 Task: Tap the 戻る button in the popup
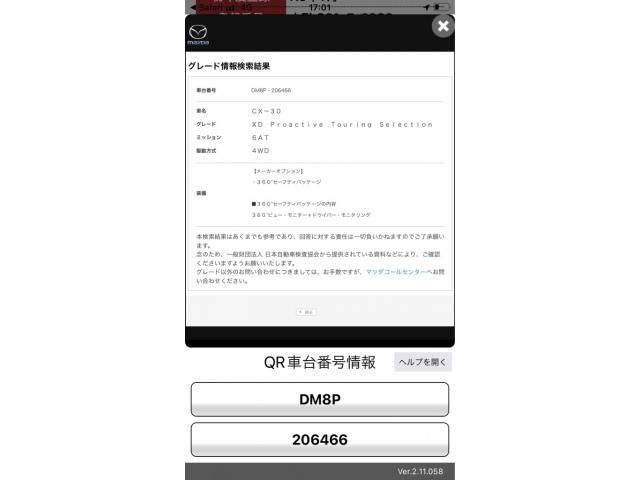point(306,312)
